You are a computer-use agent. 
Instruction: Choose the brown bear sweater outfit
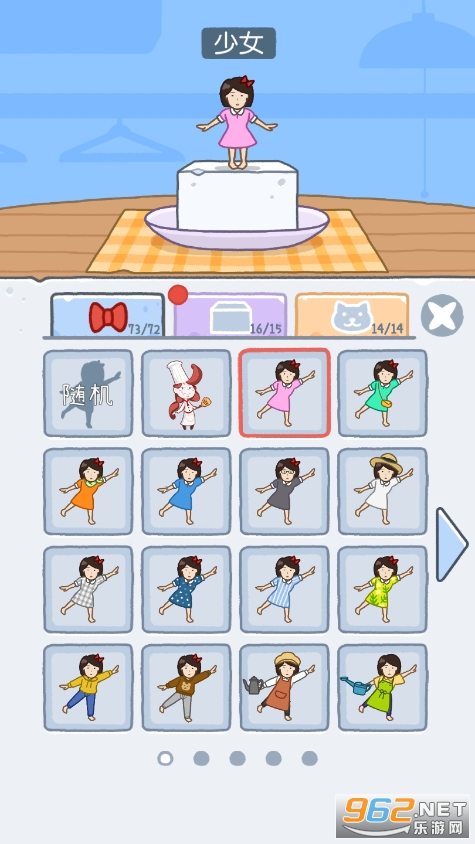(186, 687)
